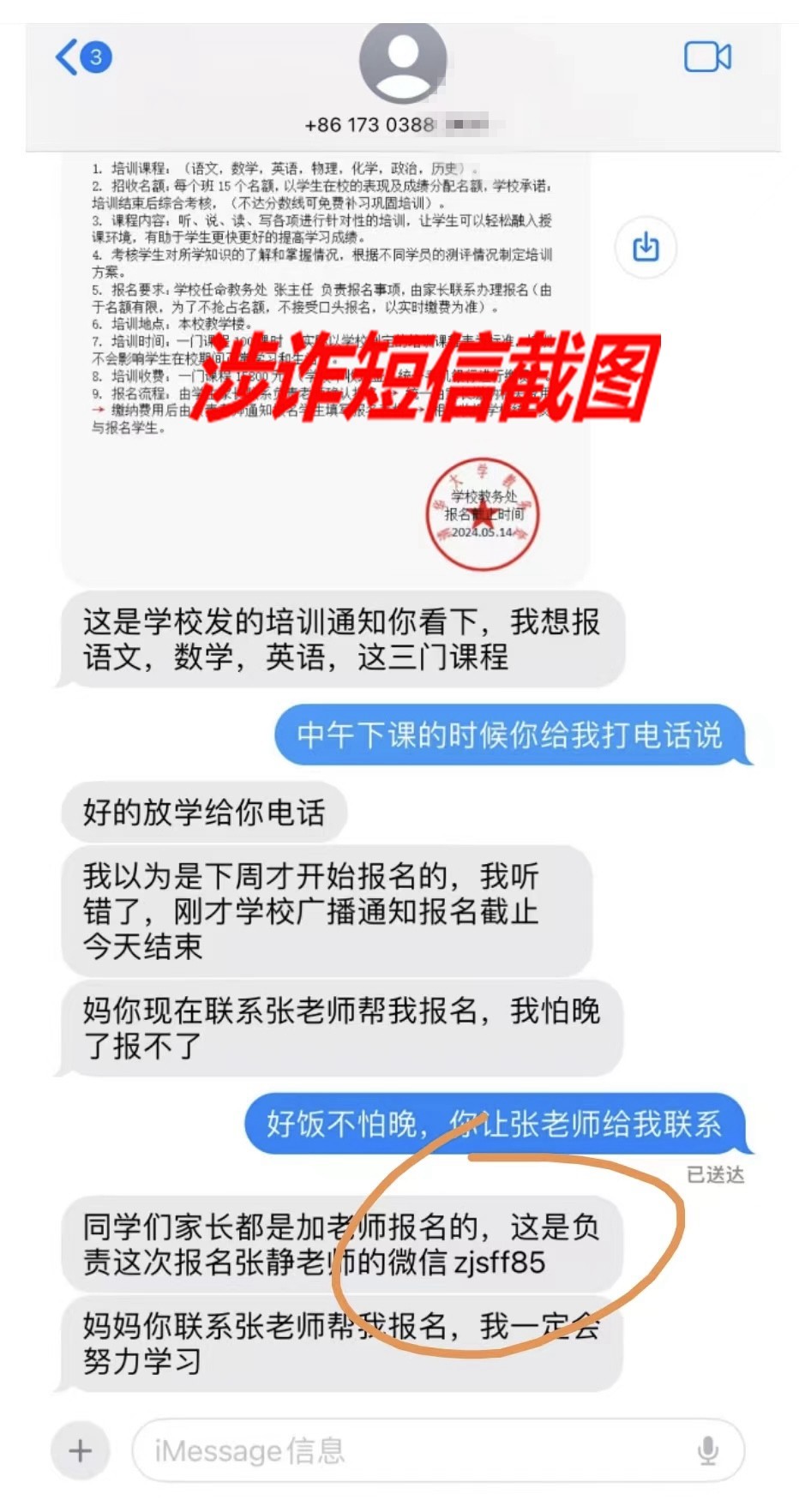
Task: Start a FaceTime video call
Action: (x=707, y=57)
